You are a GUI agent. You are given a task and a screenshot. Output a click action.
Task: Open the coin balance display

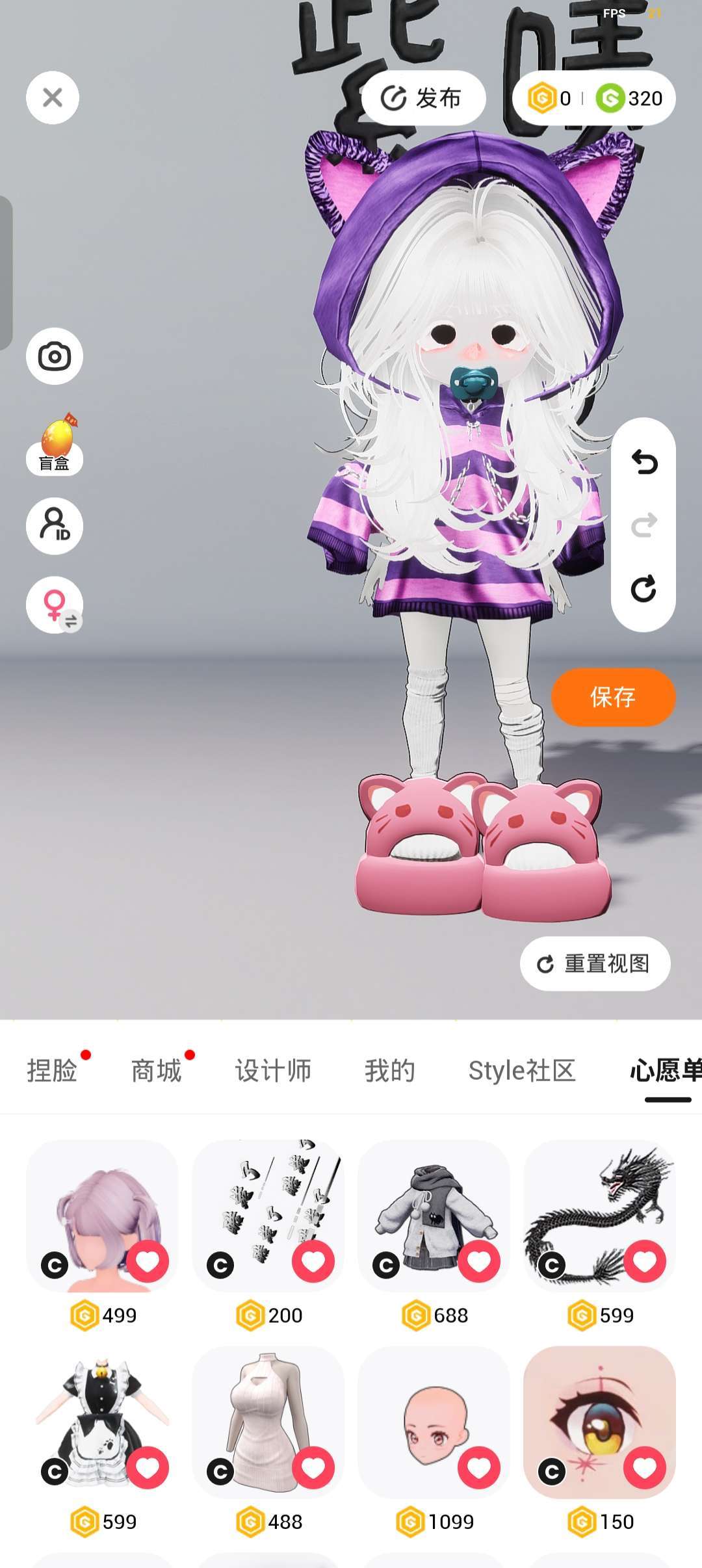coord(593,98)
